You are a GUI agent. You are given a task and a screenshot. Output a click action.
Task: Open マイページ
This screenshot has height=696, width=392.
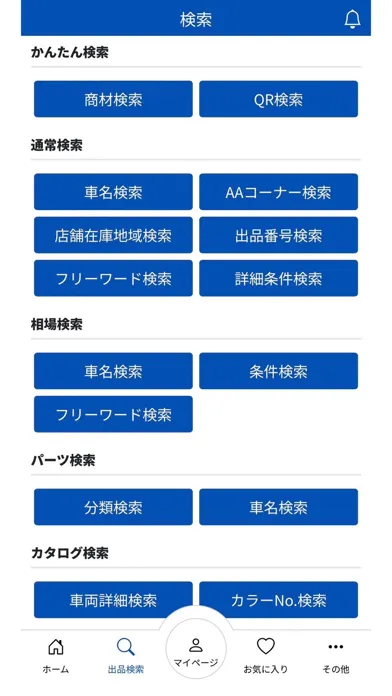pos(196,649)
